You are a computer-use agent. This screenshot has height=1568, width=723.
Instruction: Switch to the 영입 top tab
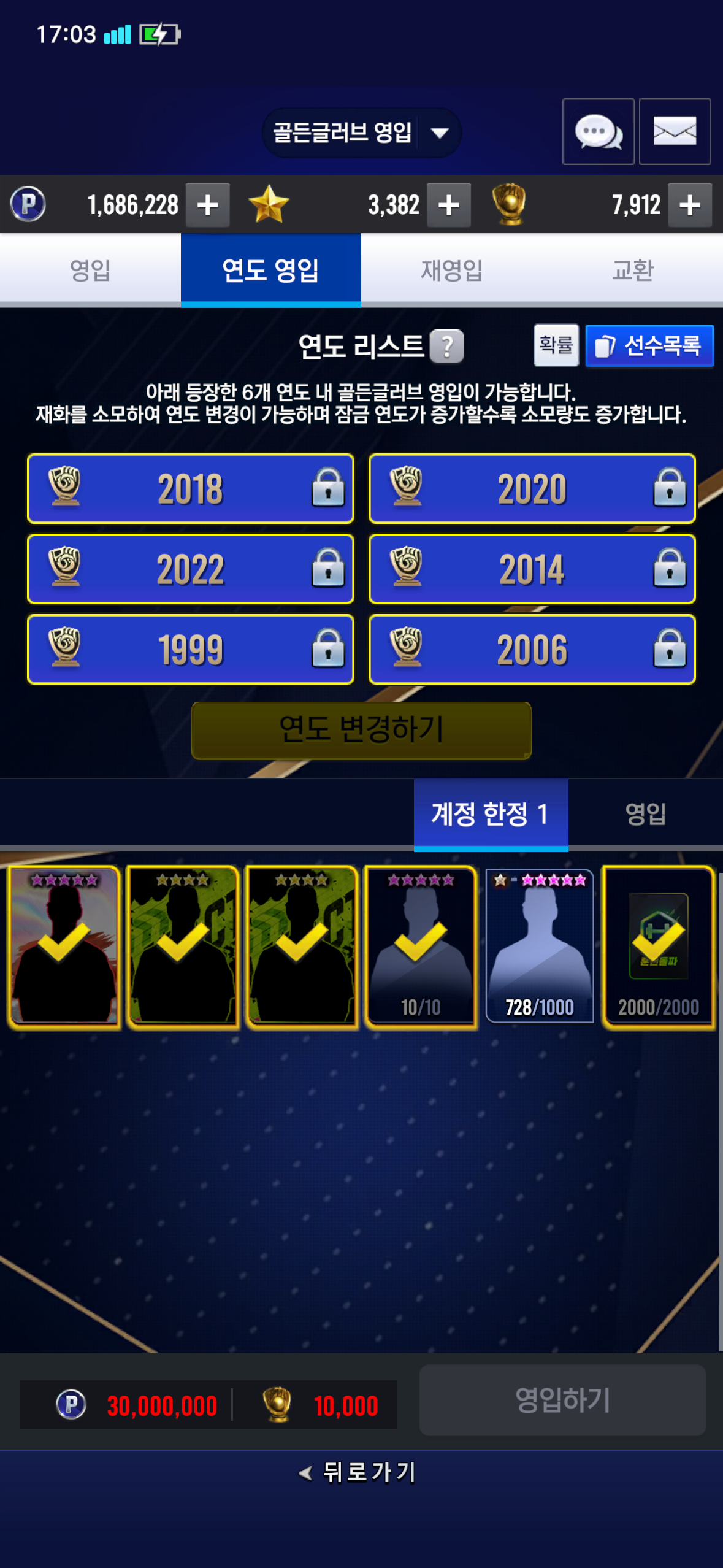point(90,270)
